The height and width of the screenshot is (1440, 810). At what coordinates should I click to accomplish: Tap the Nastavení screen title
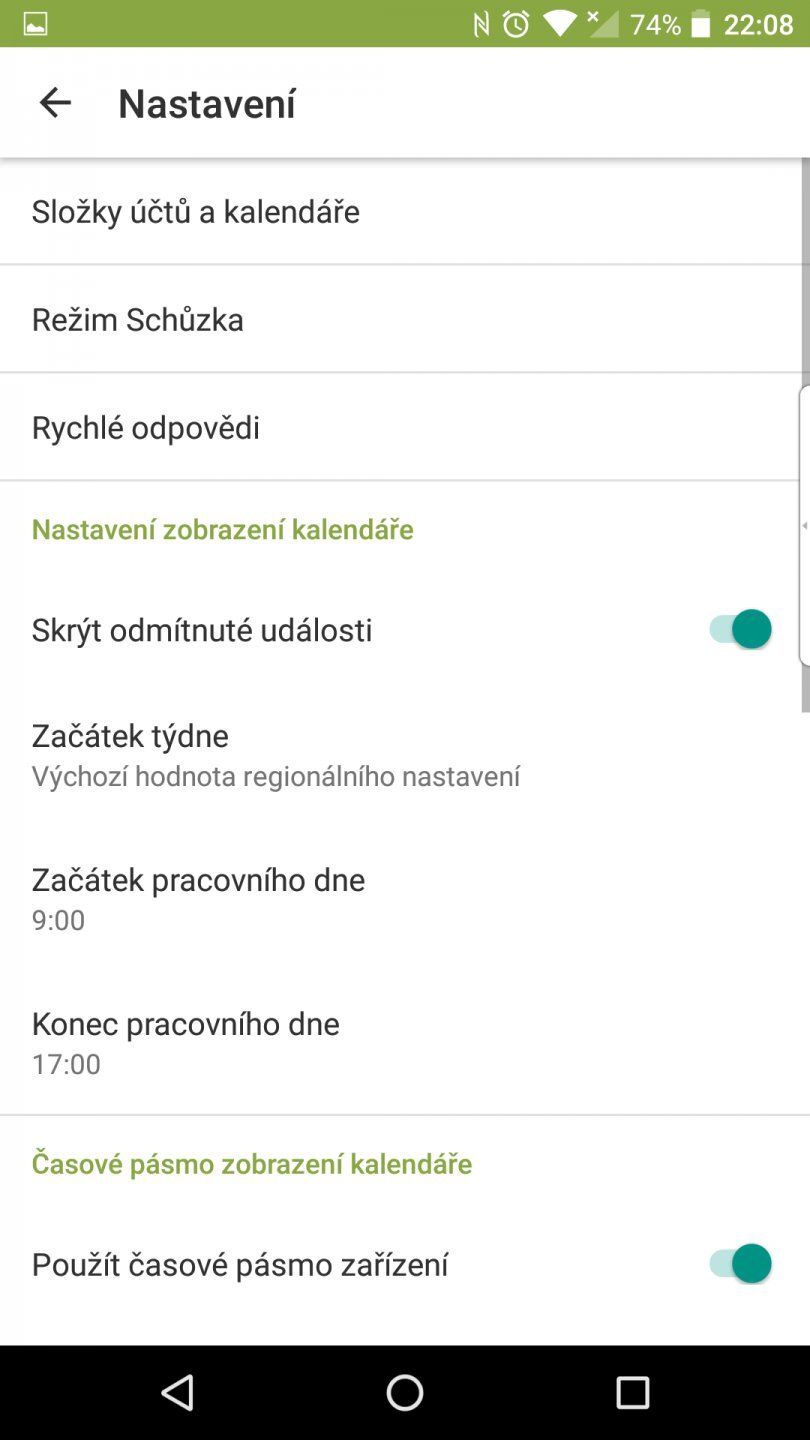pos(206,102)
